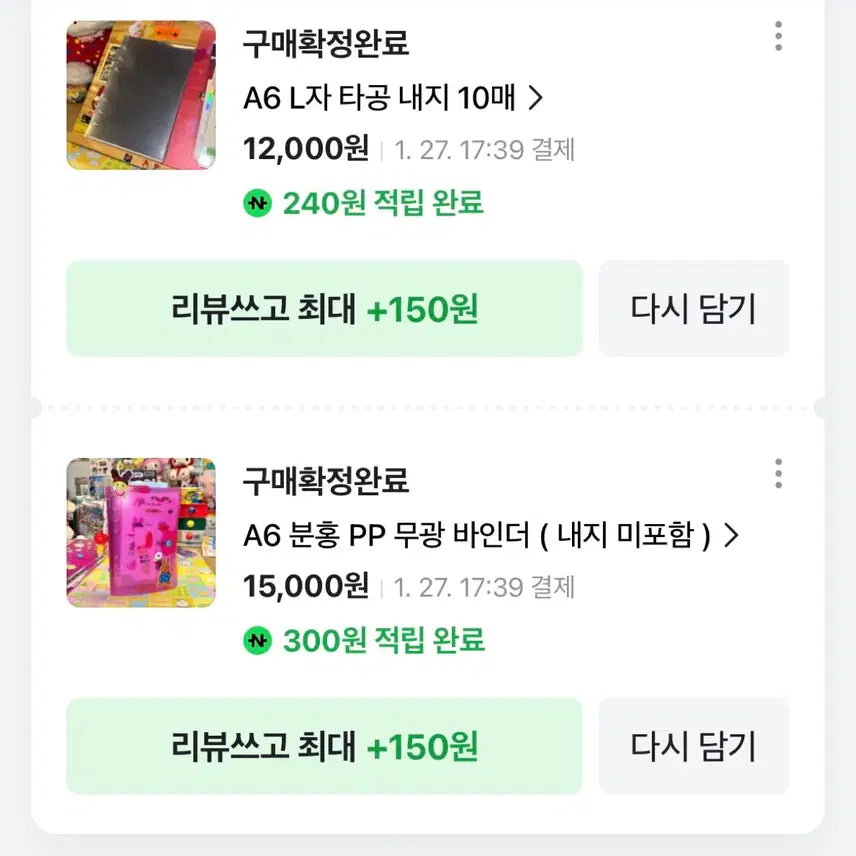
Task: Open overflow menu for A6 L자 타공 내지 order
Action: tap(778, 37)
